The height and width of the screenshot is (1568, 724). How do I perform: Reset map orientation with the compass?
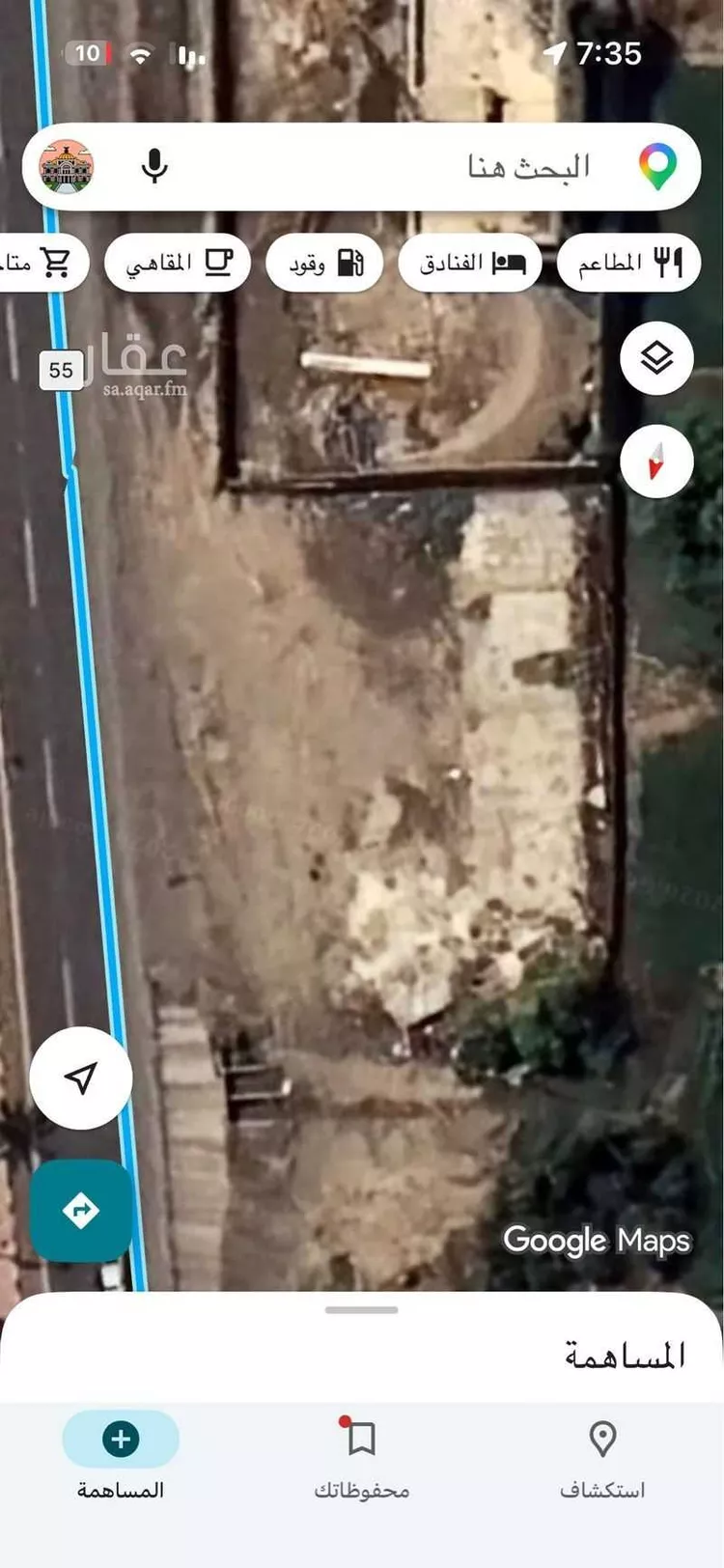coord(656,462)
